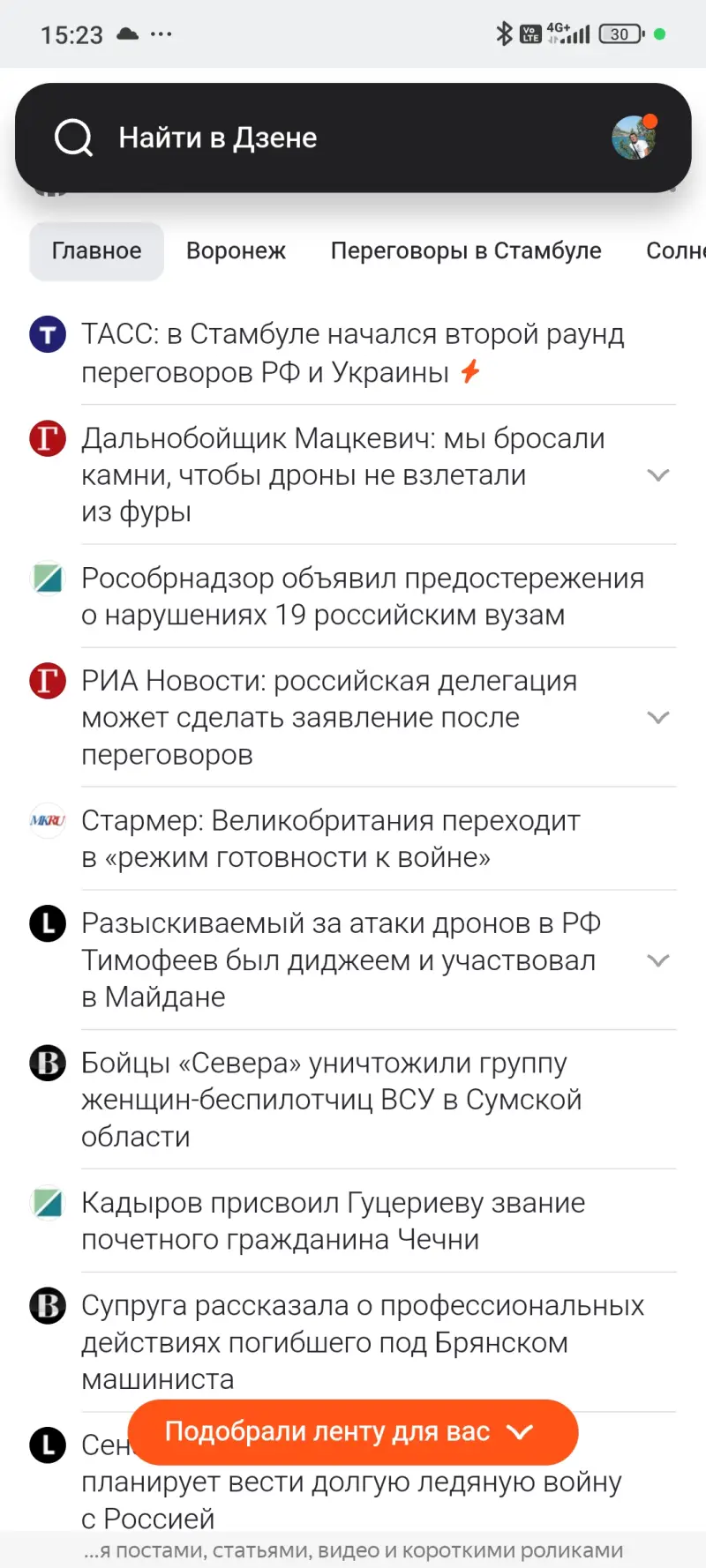Switch to the Воронеж tab
Screen dimensions: 706x1568
click(x=236, y=251)
